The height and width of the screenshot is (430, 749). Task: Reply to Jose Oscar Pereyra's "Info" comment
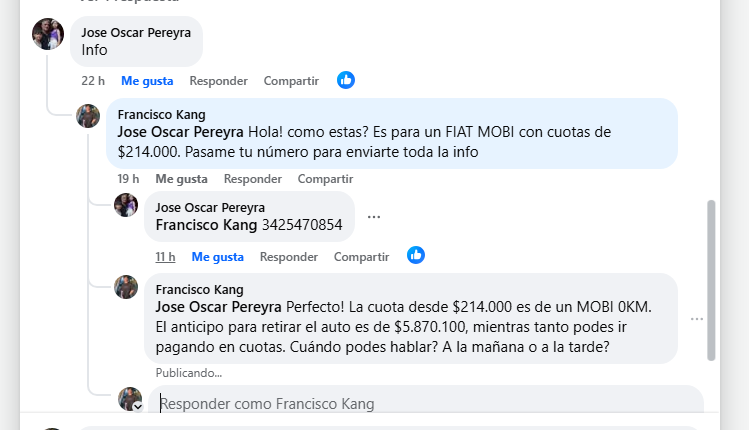218,80
